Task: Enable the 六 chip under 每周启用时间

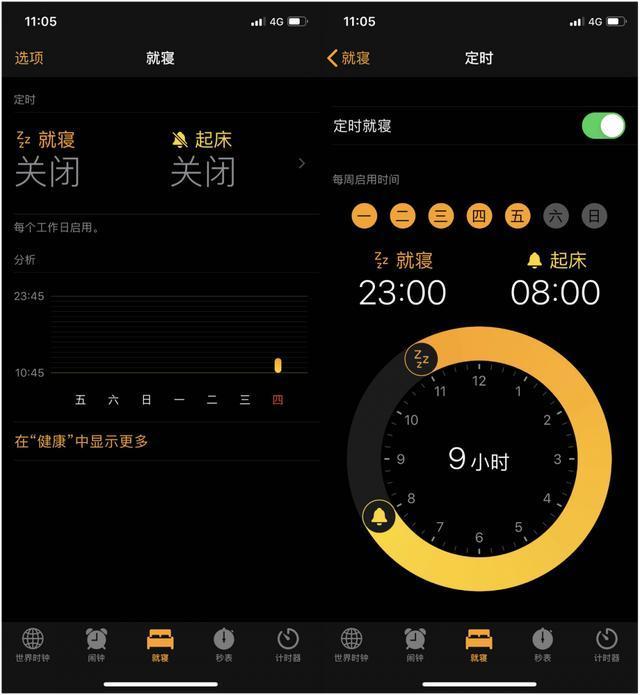Action: pyautogui.click(x=556, y=215)
